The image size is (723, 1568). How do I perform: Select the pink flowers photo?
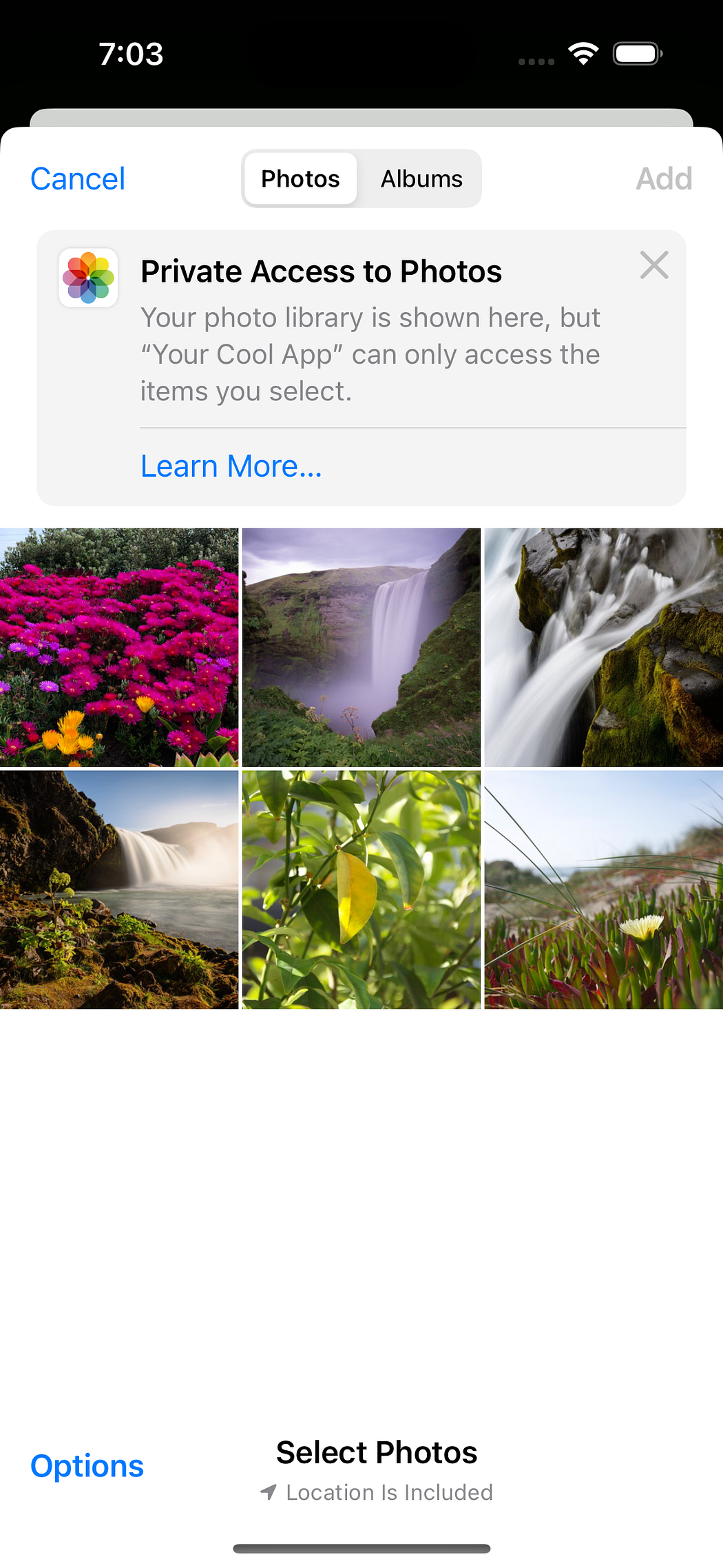(x=119, y=648)
